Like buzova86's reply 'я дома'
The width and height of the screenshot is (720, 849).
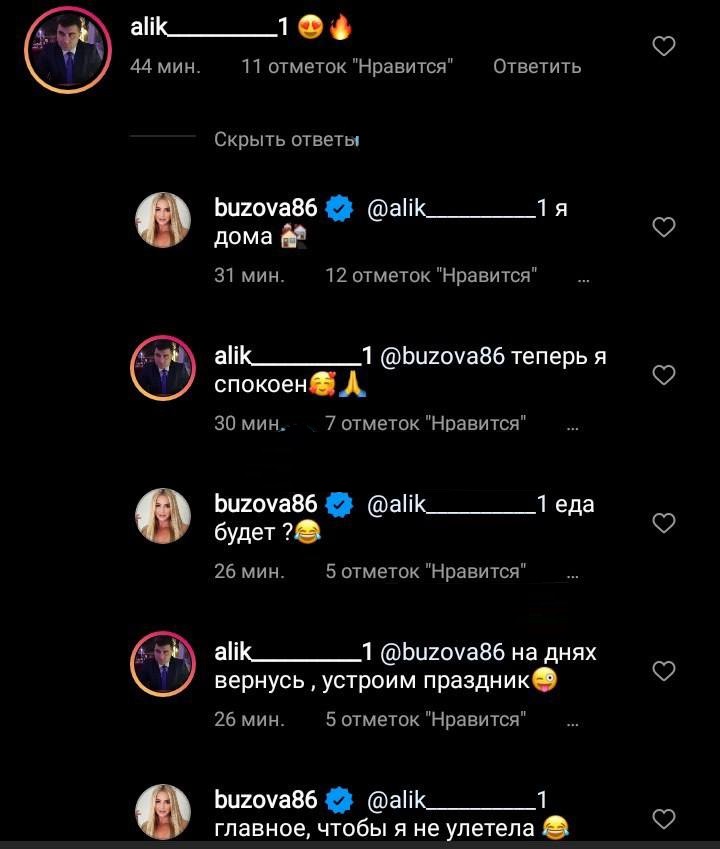664,228
